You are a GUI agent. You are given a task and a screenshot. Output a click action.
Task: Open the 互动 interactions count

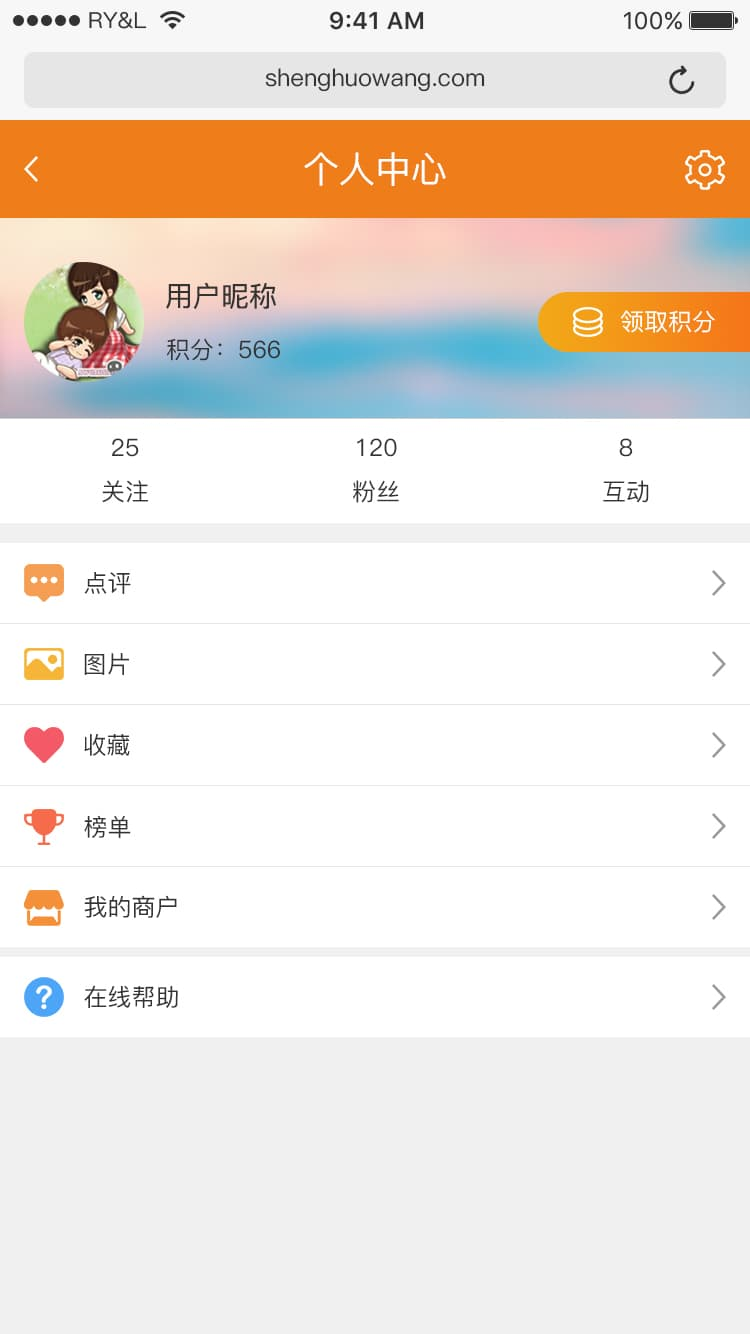click(626, 470)
